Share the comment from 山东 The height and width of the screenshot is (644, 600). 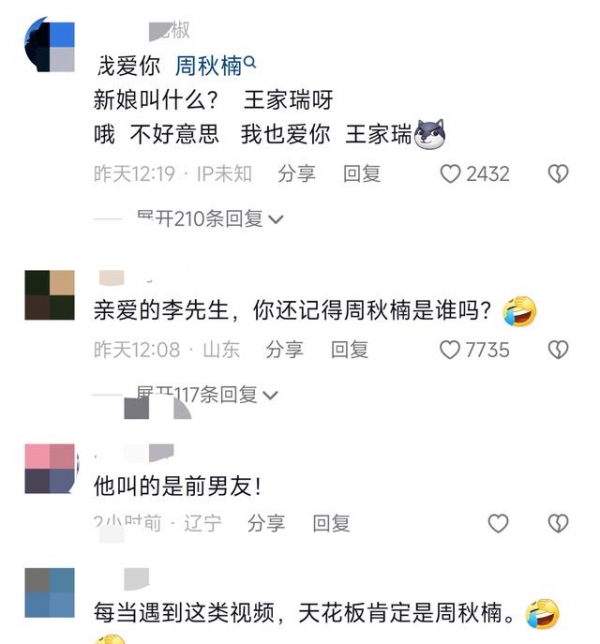pos(284,350)
